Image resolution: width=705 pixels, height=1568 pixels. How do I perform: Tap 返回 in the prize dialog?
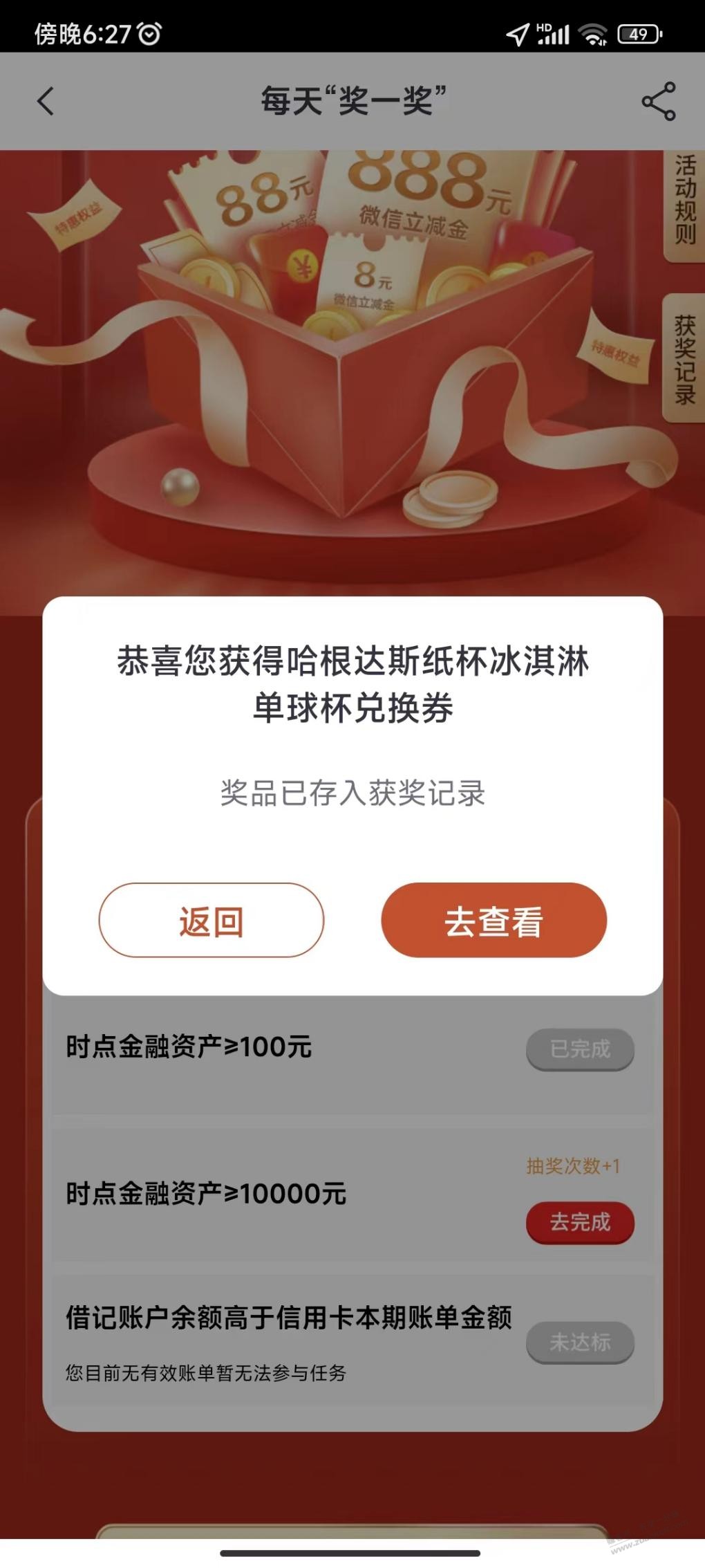coord(211,921)
